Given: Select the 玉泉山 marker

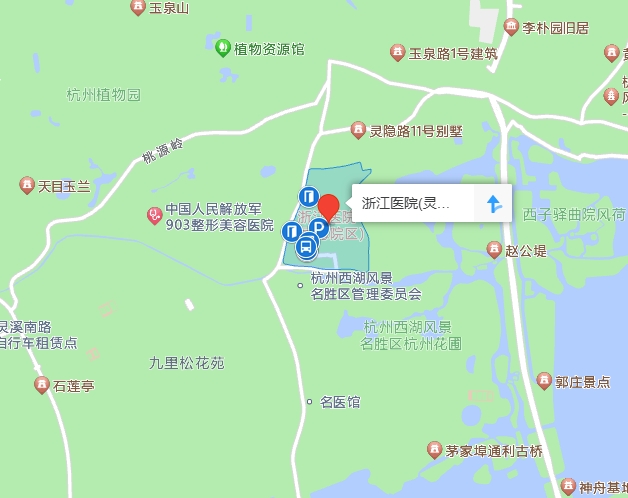Looking at the screenshot, I should pyautogui.click(x=138, y=7).
